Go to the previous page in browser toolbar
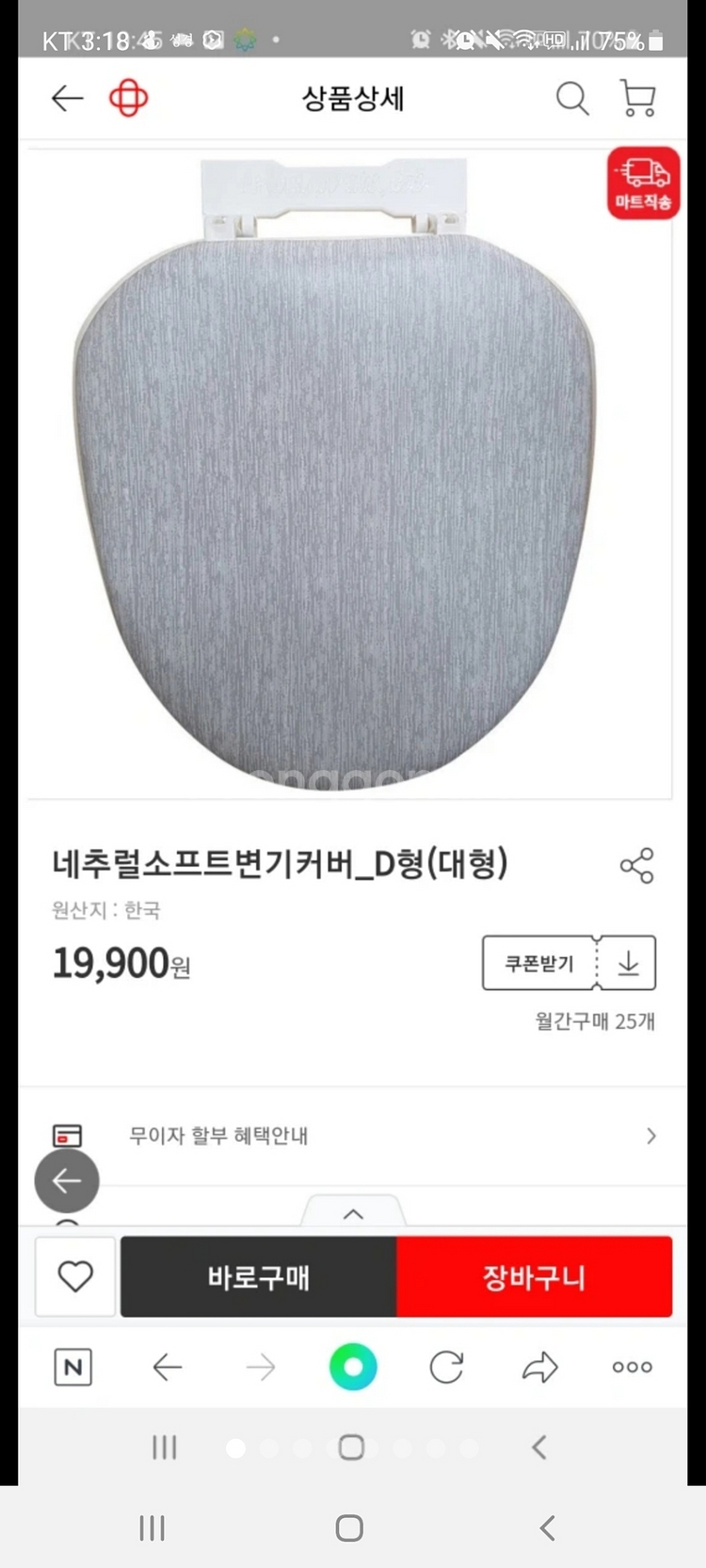706x1568 pixels. point(167,1367)
